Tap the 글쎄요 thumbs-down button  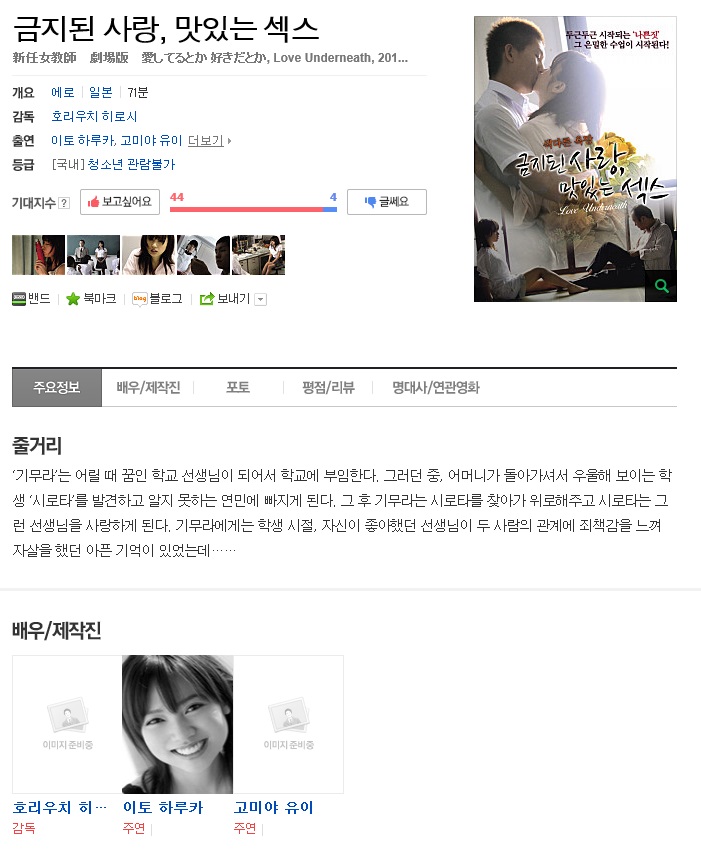386,202
